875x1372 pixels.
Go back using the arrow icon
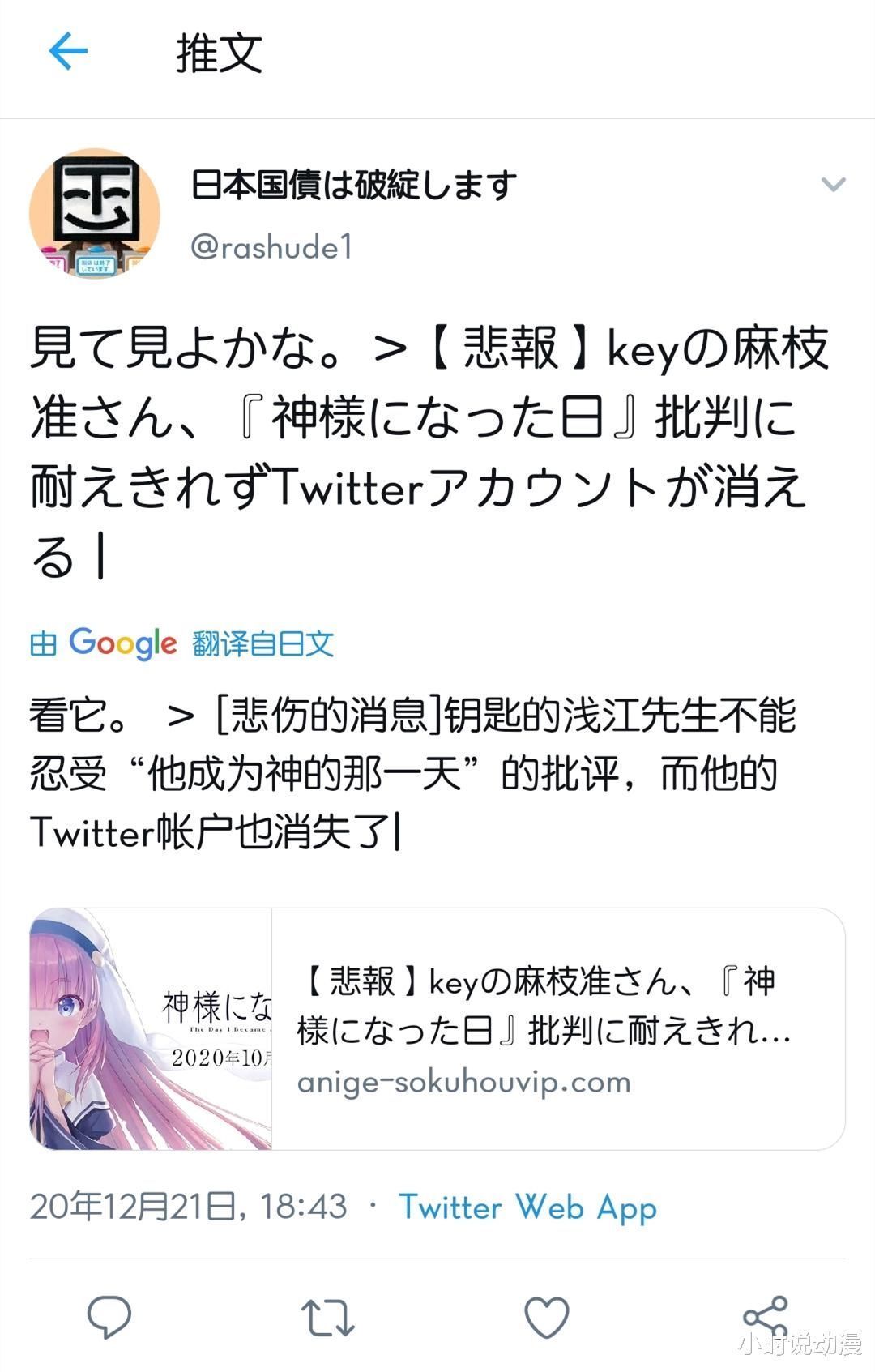click(x=68, y=52)
